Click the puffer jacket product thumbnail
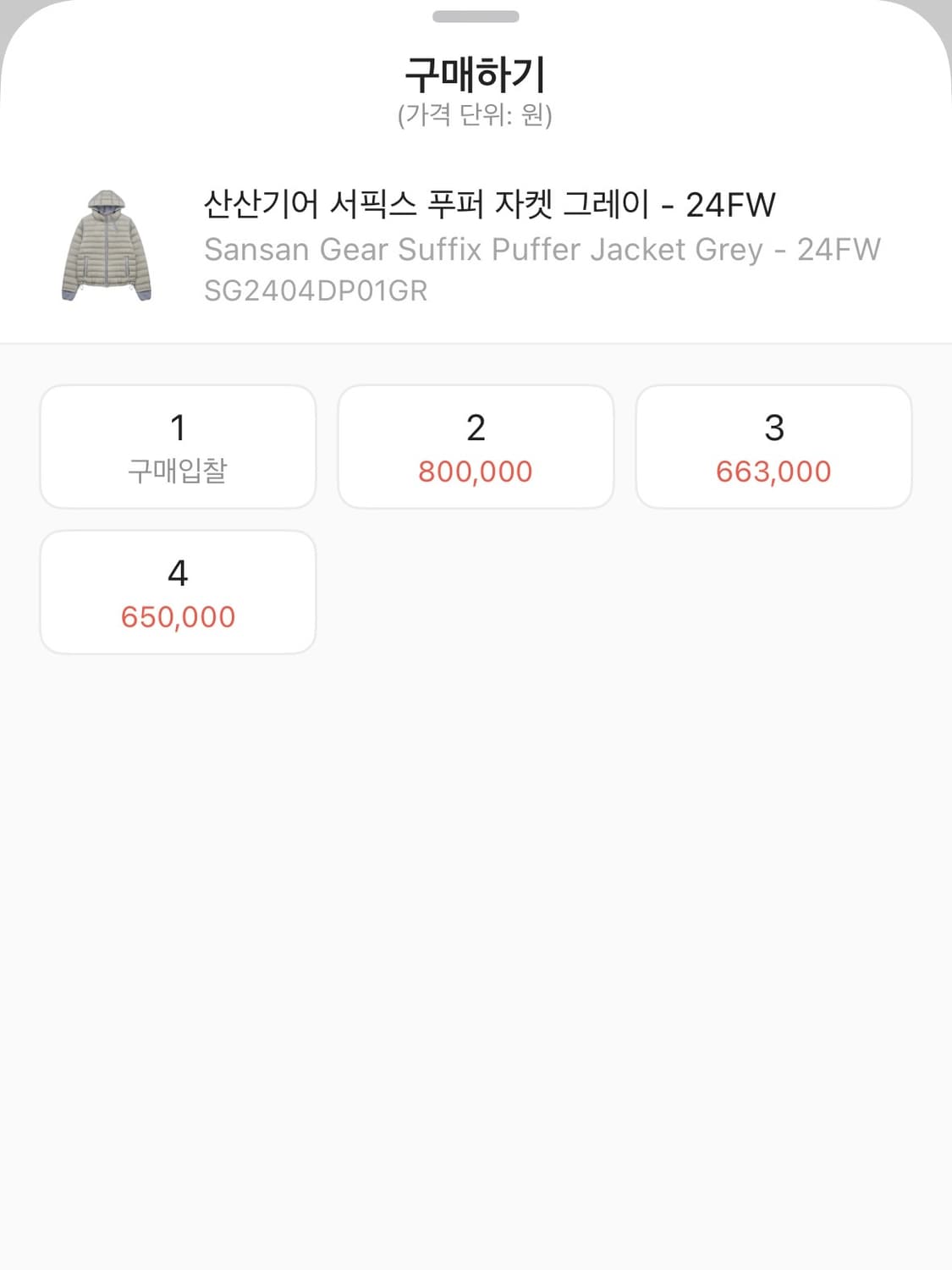Viewport: 952px width, 1270px height. (107, 244)
